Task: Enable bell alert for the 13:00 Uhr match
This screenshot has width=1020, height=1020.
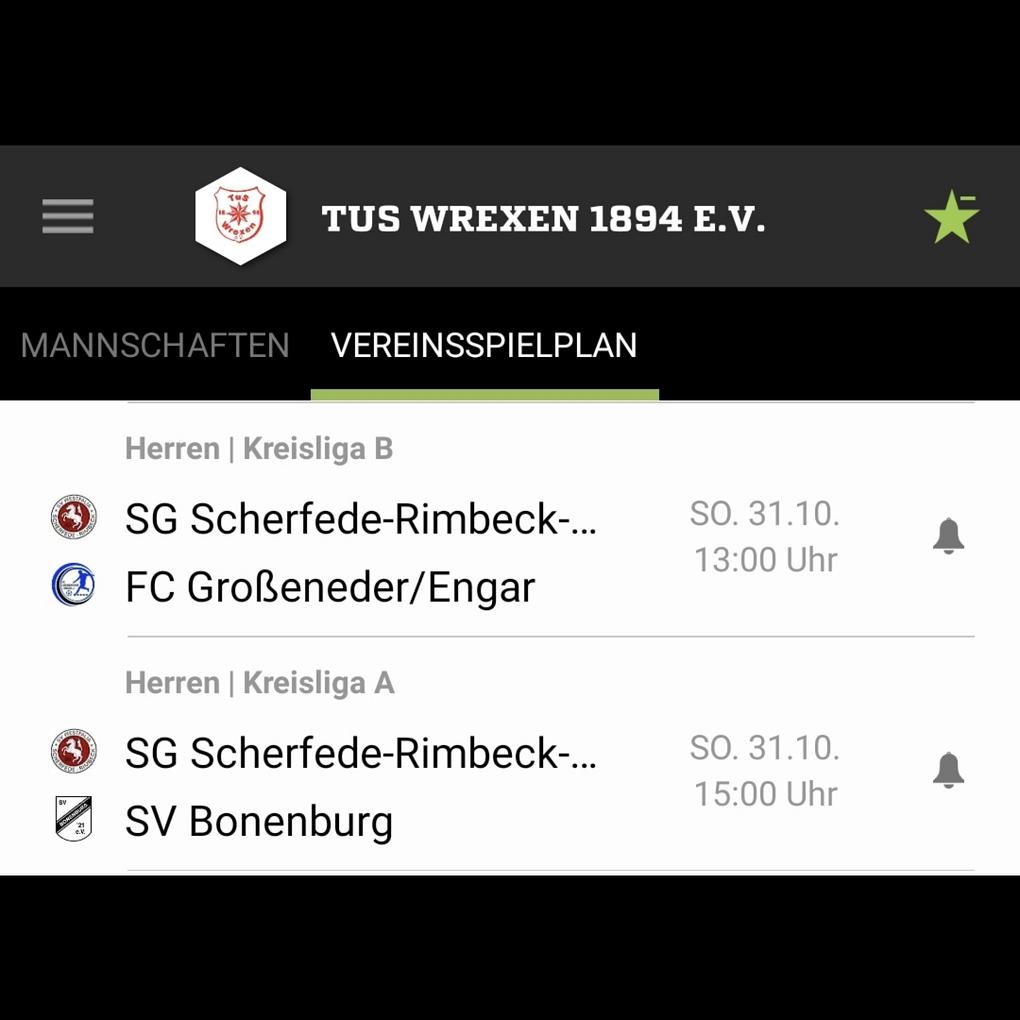Action: pos(948,537)
